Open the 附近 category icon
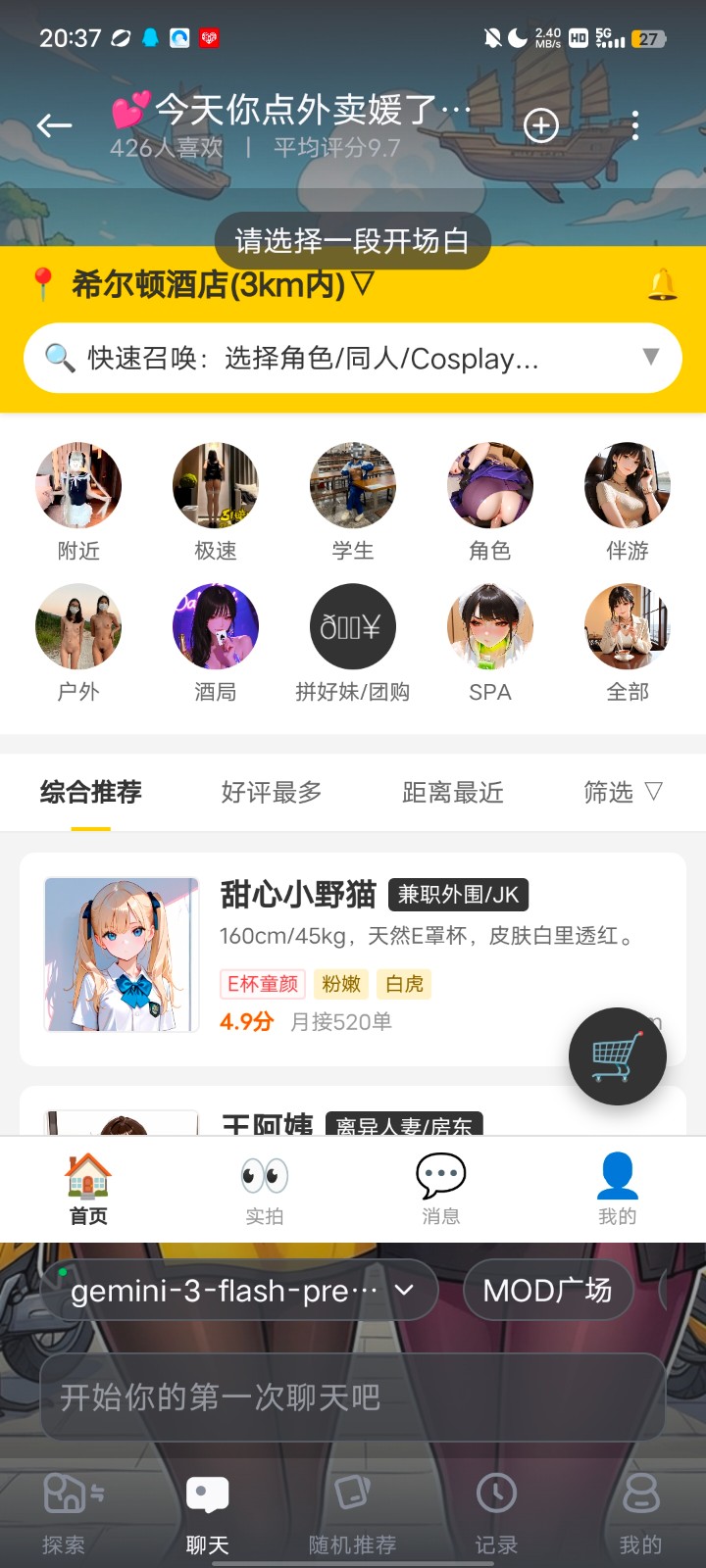706x1568 pixels. (78, 484)
